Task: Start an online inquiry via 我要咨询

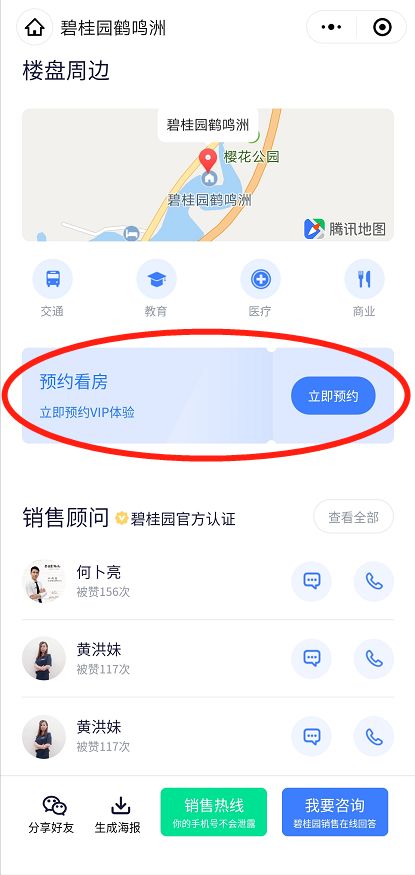Action: [335, 812]
